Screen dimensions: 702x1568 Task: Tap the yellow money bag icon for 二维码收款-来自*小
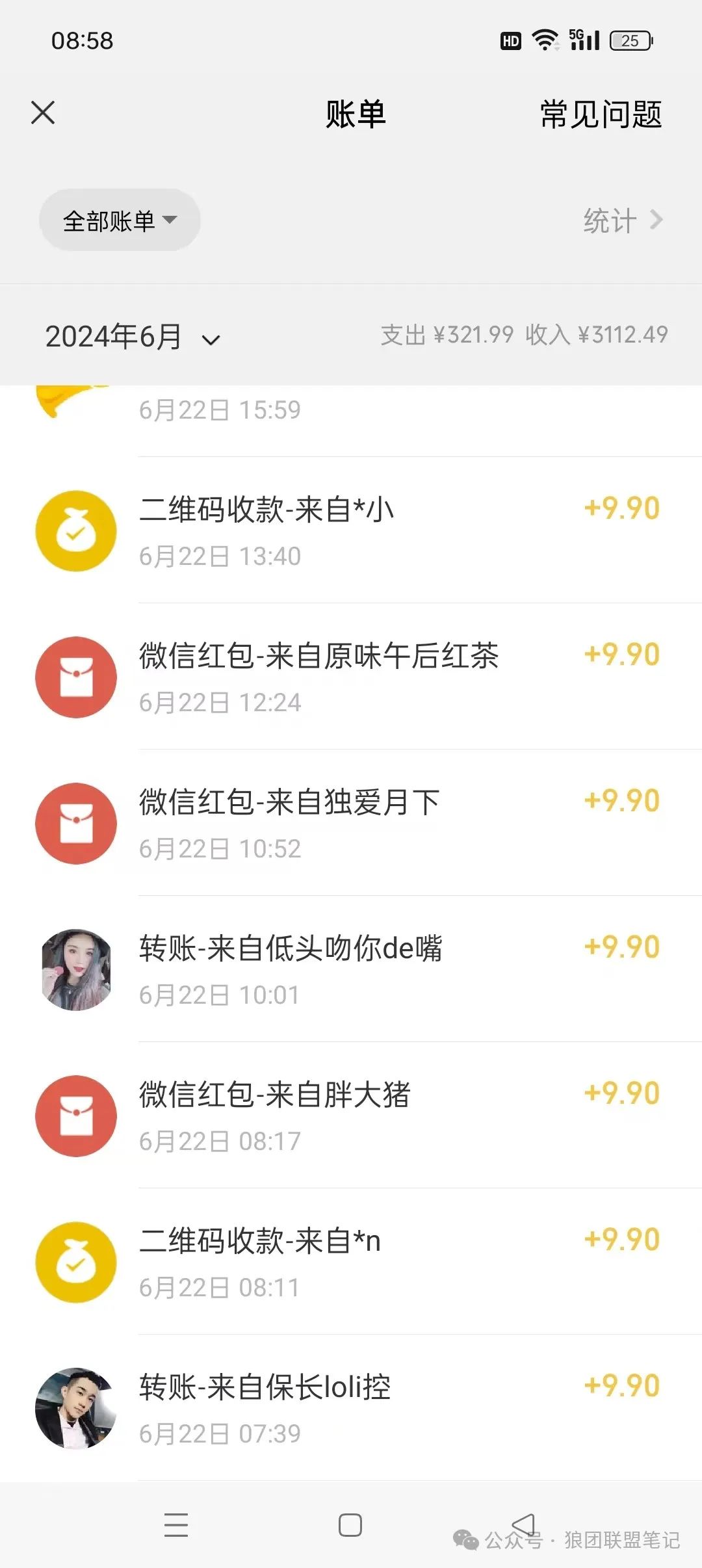pos(75,531)
